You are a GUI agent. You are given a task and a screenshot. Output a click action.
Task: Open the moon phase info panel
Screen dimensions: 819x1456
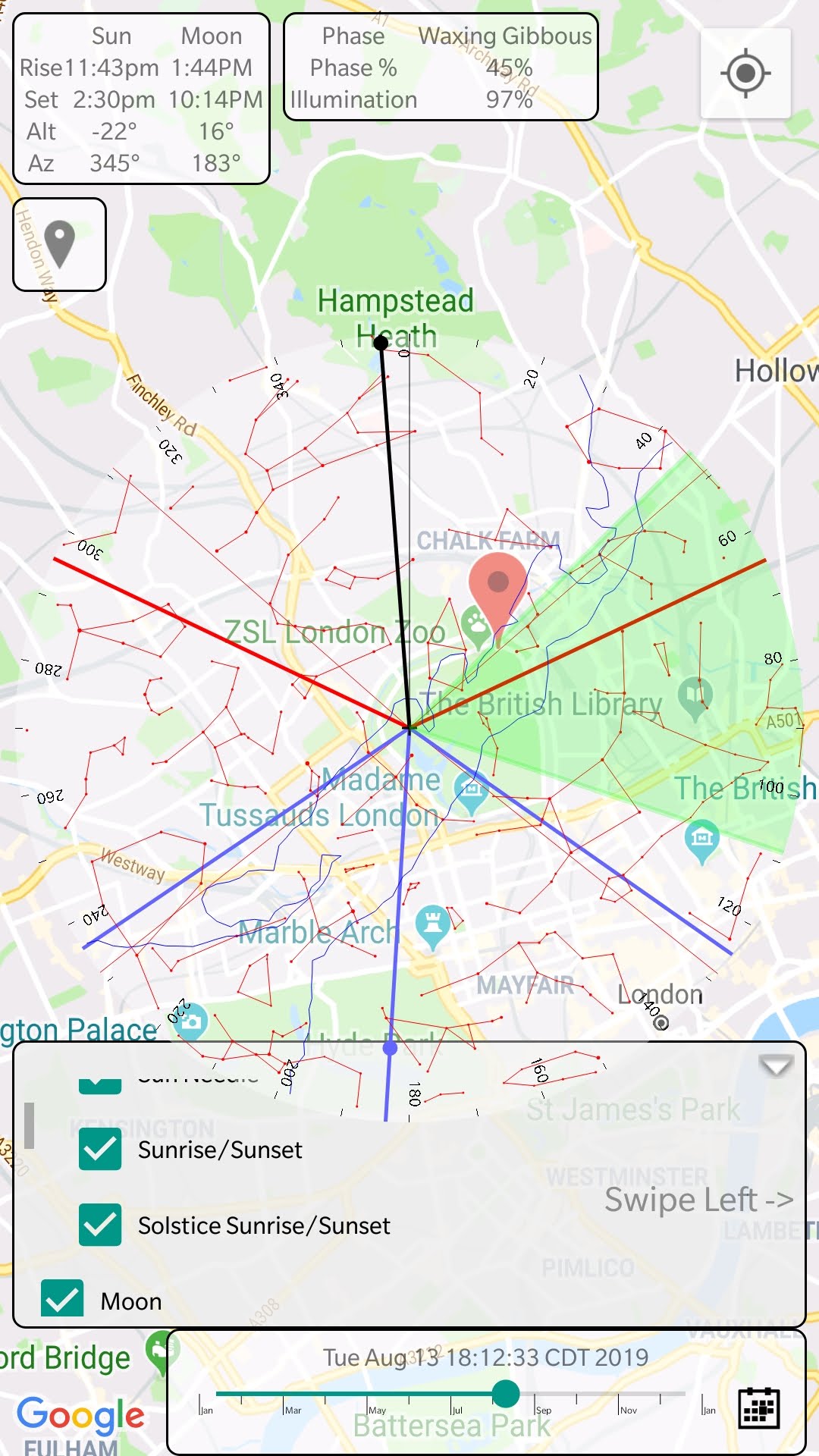coord(441,67)
